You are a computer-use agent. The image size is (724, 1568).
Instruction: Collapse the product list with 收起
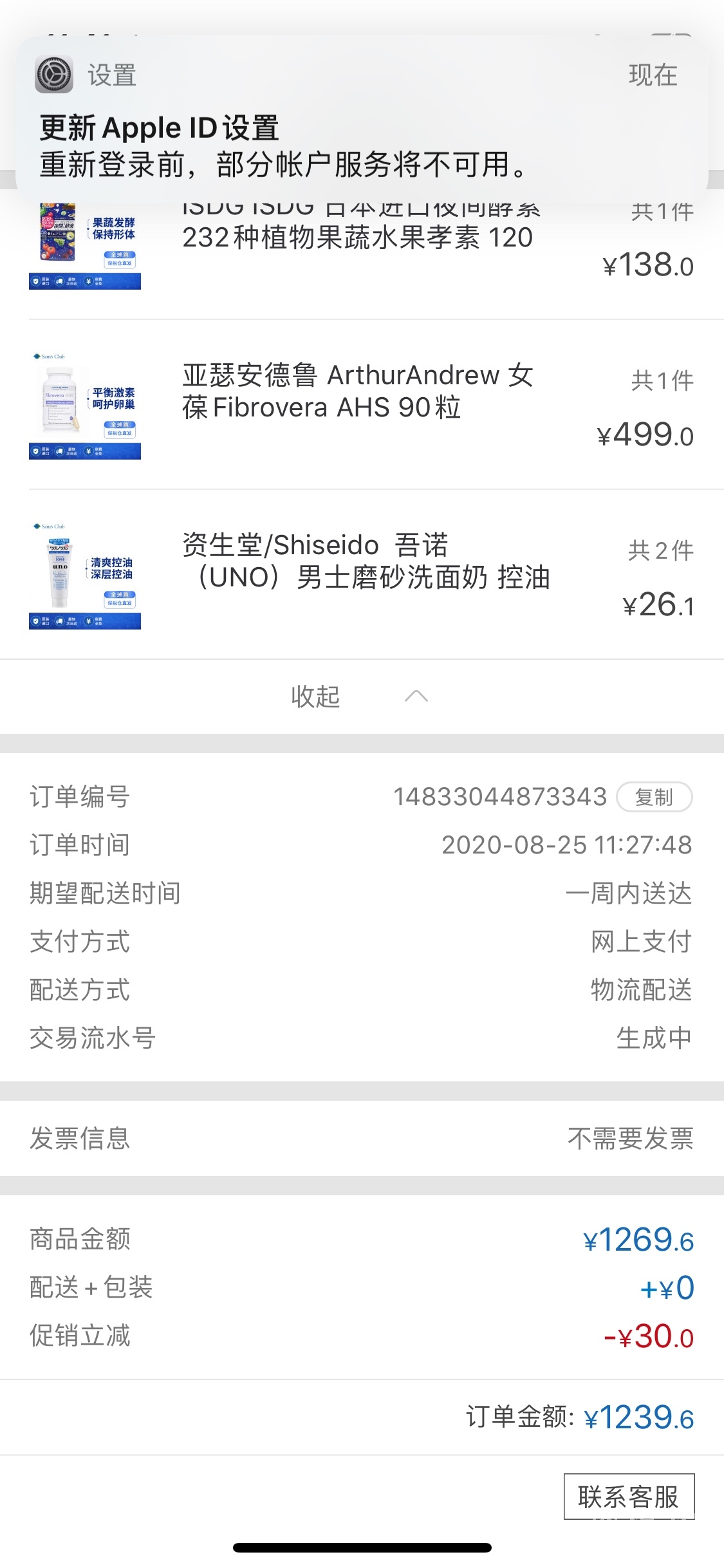(358, 696)
